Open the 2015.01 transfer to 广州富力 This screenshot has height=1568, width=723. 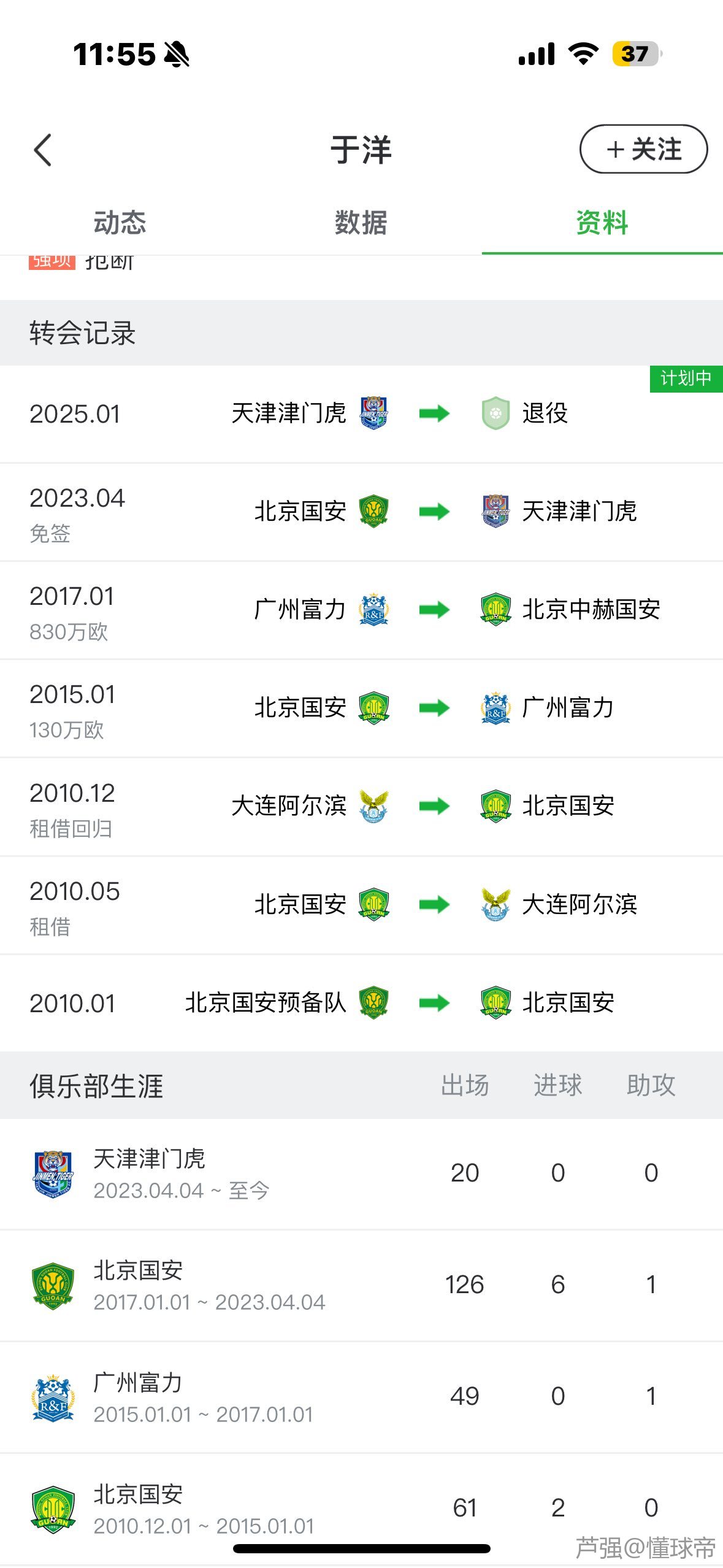(x=361, y=709)
